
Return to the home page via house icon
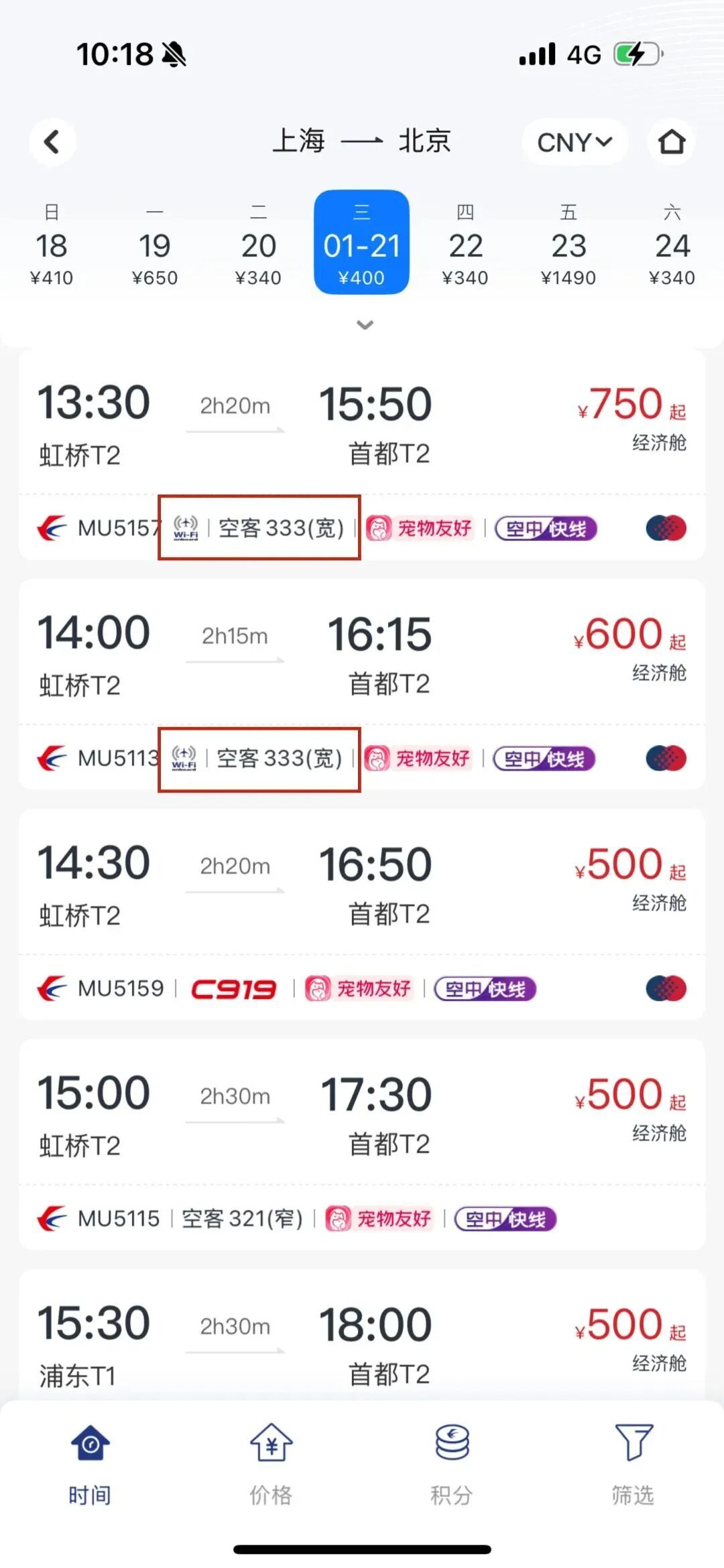[x=671, y=141]
